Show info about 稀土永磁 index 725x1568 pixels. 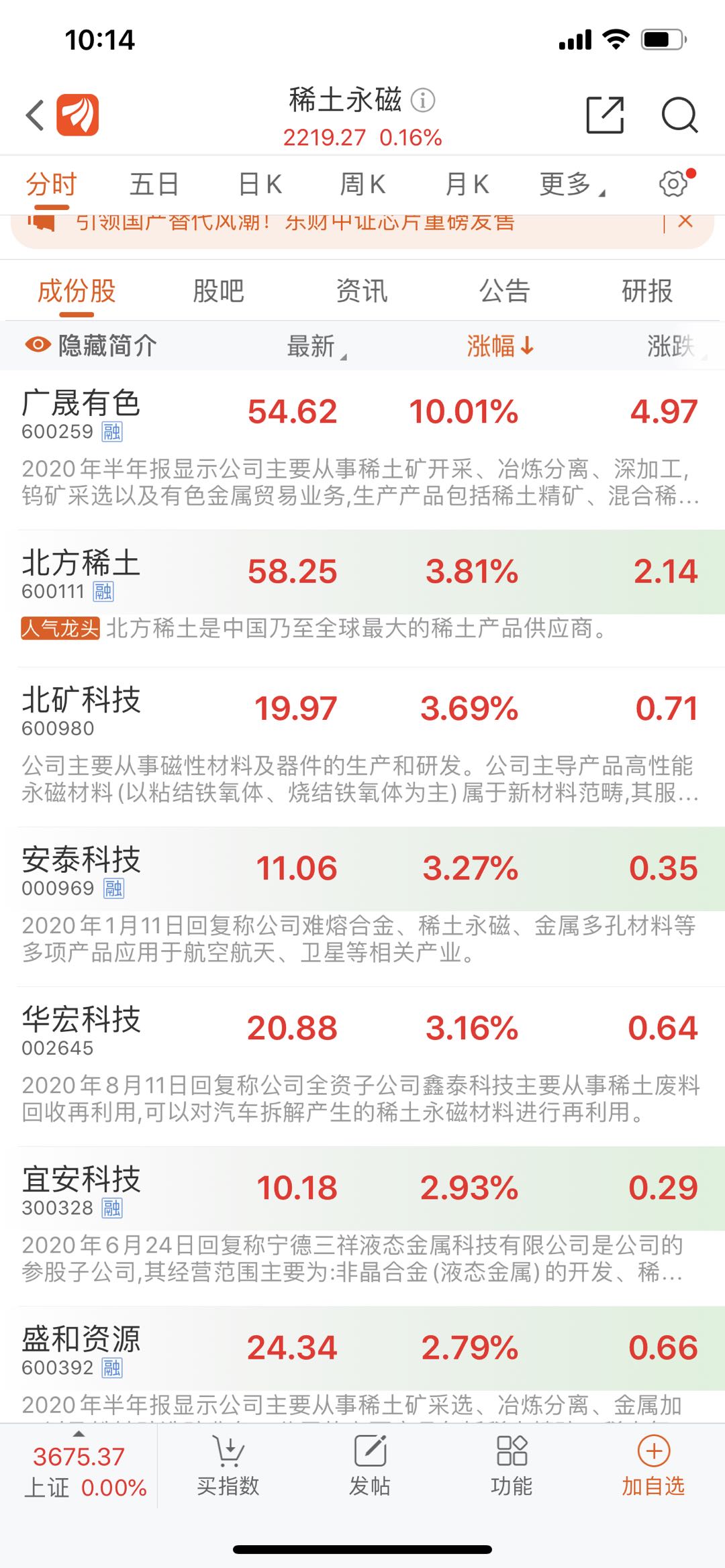coord(423,101)
